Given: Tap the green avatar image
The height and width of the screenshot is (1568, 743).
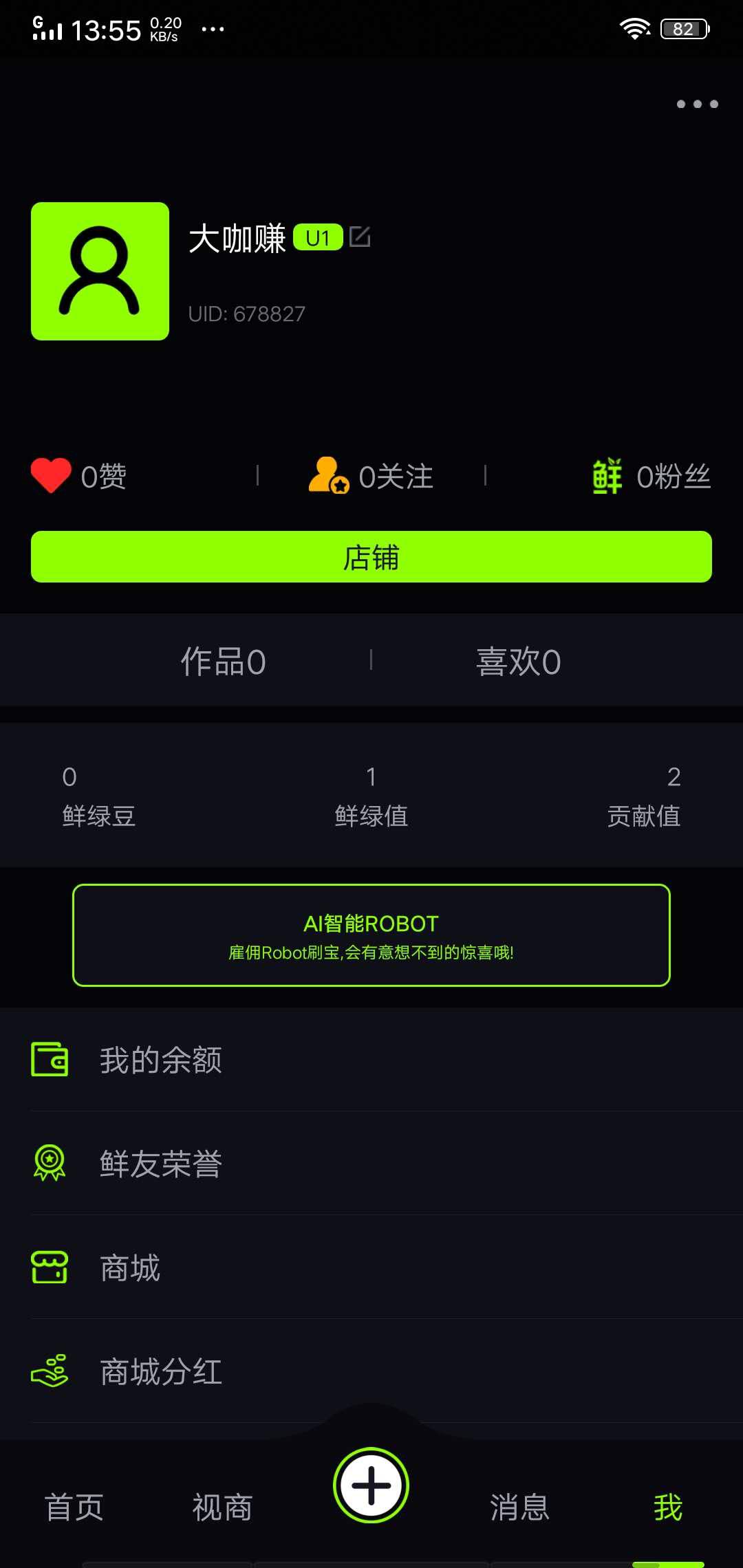Looking at the screenshot, I should tap(100, 272).
